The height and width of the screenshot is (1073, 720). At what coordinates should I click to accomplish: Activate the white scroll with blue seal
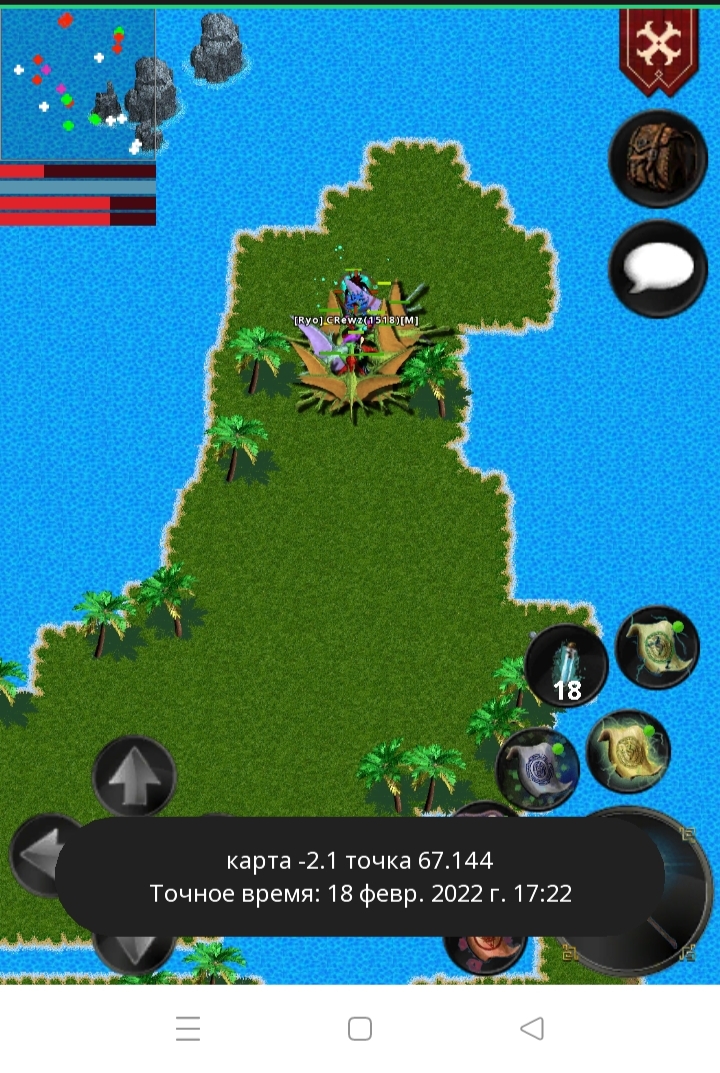tap(538, 770)
